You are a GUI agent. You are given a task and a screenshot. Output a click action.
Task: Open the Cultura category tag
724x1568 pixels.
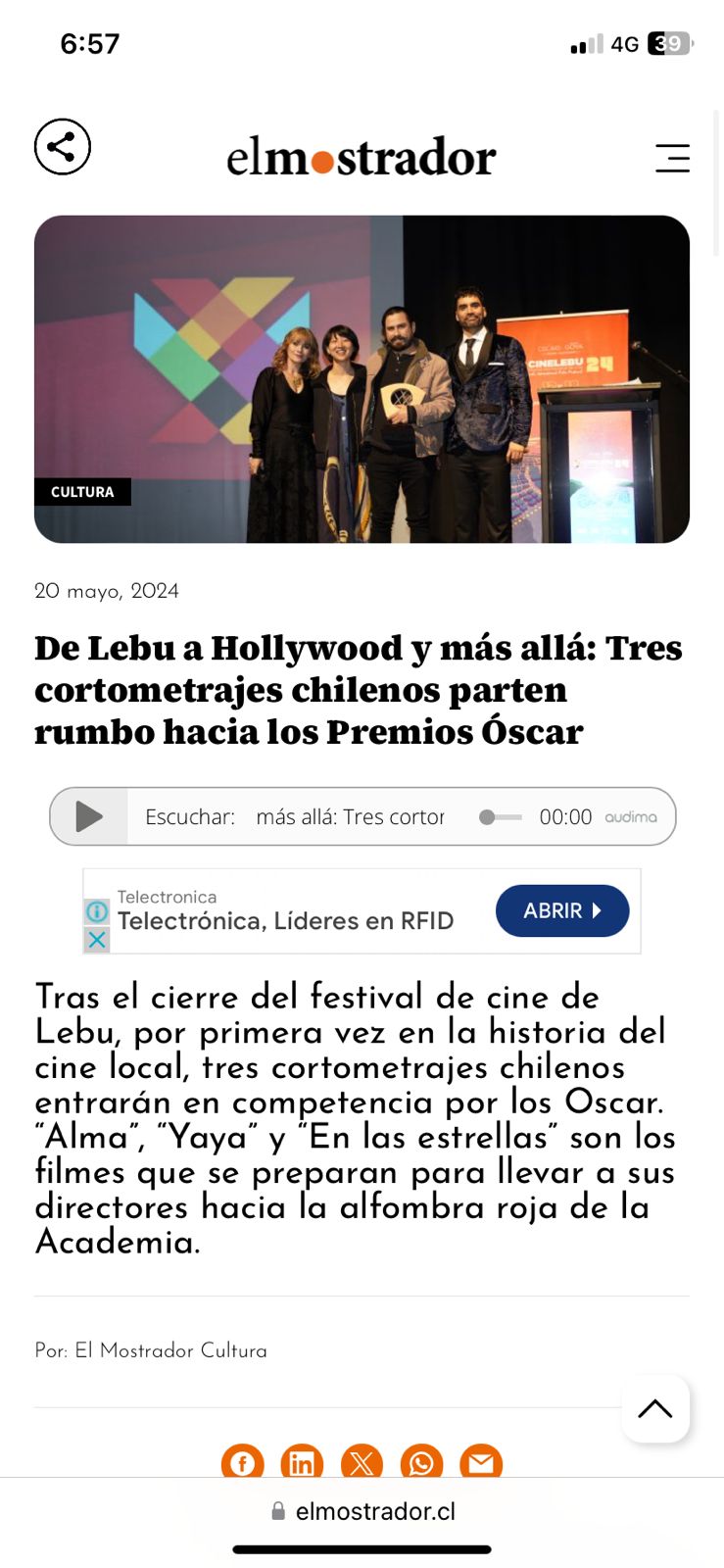click(82, 492)
